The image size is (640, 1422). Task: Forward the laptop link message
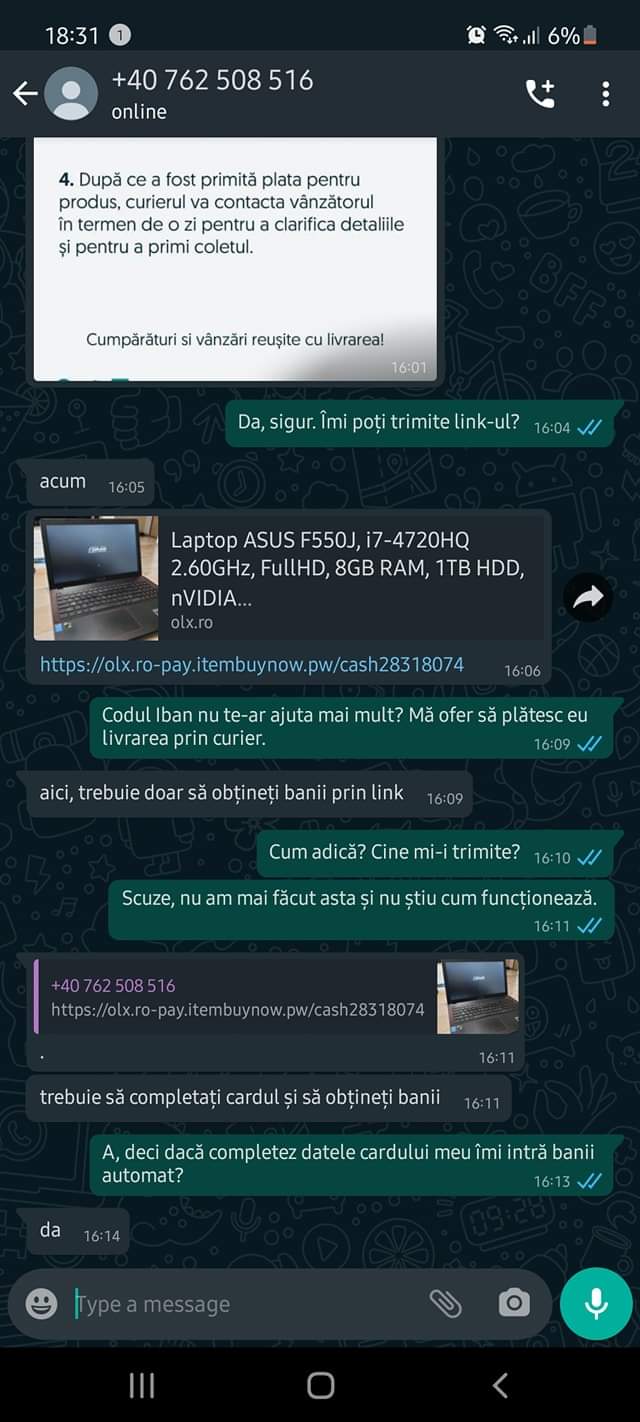[x=589, y=598]
